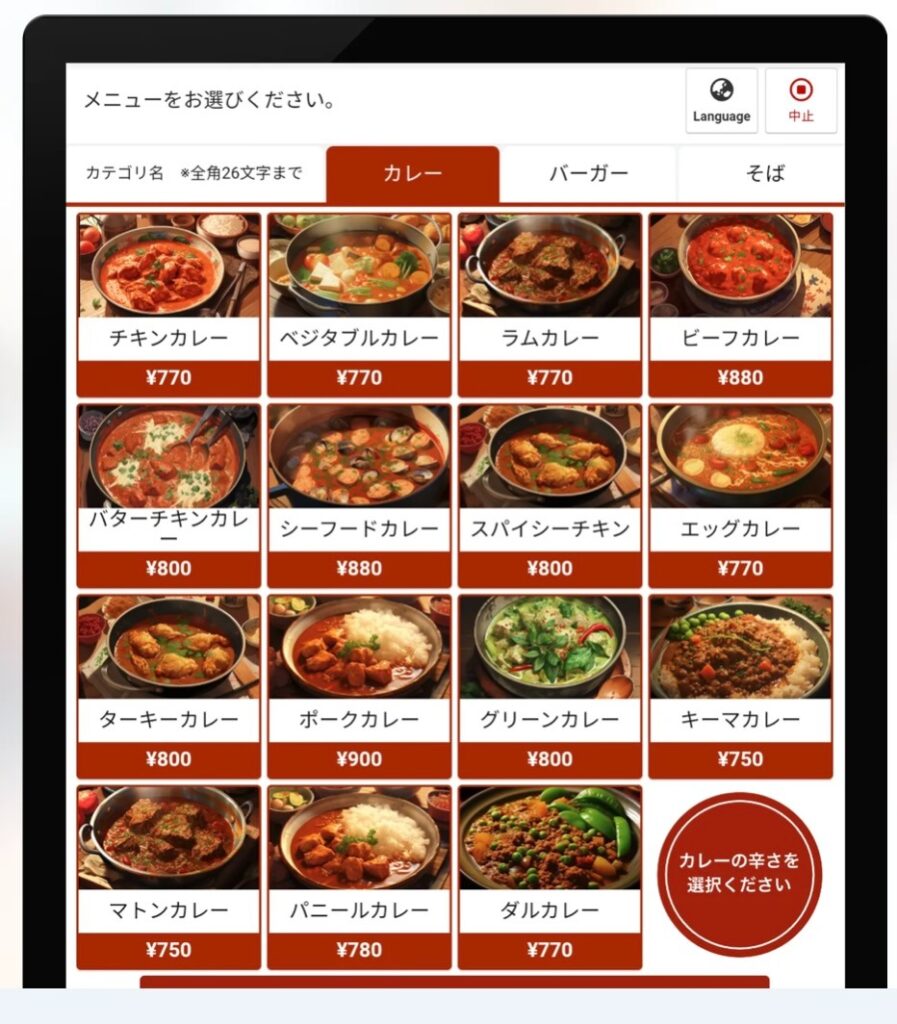Choose チキンカレー for ¥770
The height and width of the screenshot is (1024, 897).
tap(168, 305)
